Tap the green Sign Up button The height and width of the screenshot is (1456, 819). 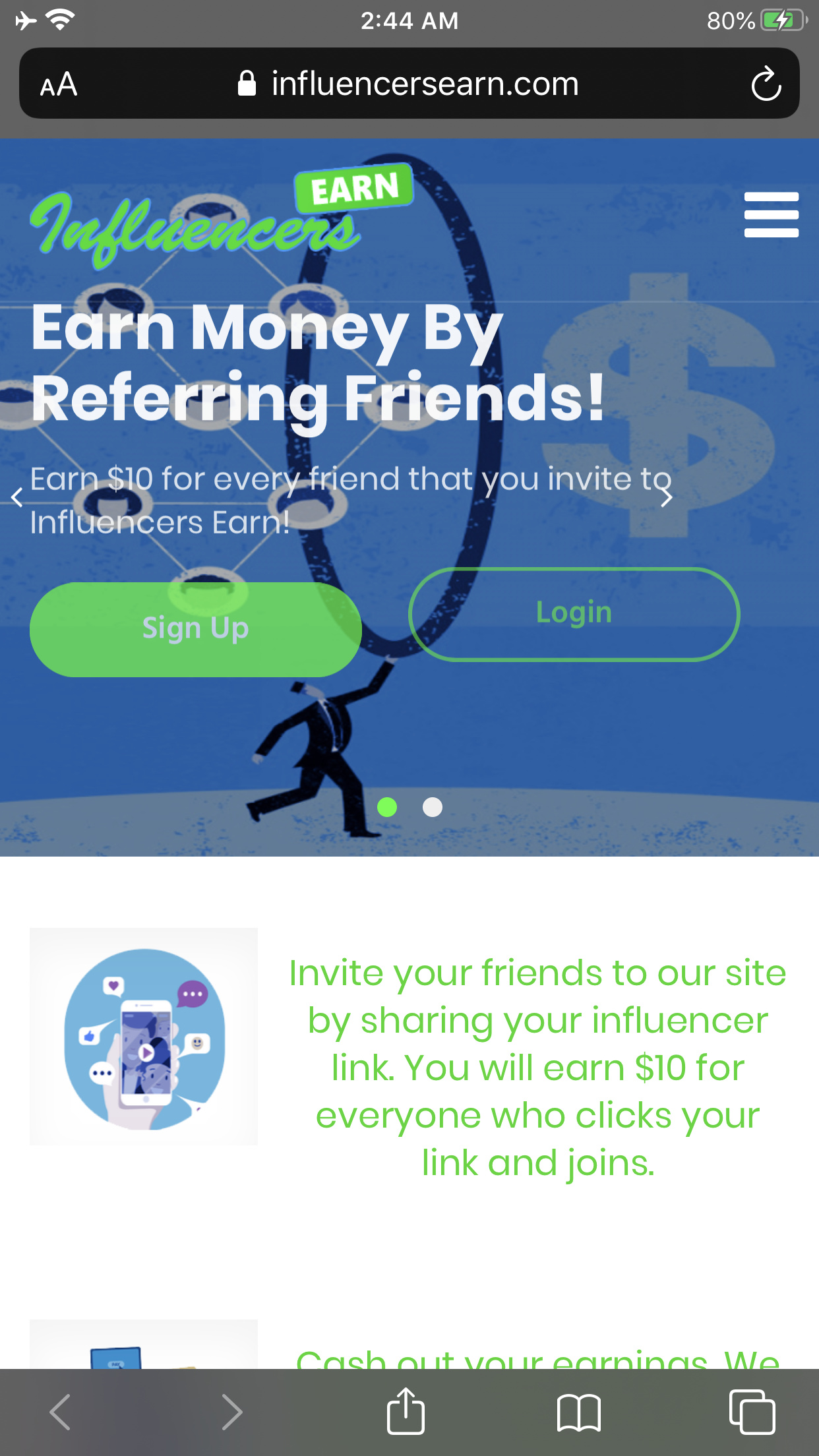tap(196, 629)
